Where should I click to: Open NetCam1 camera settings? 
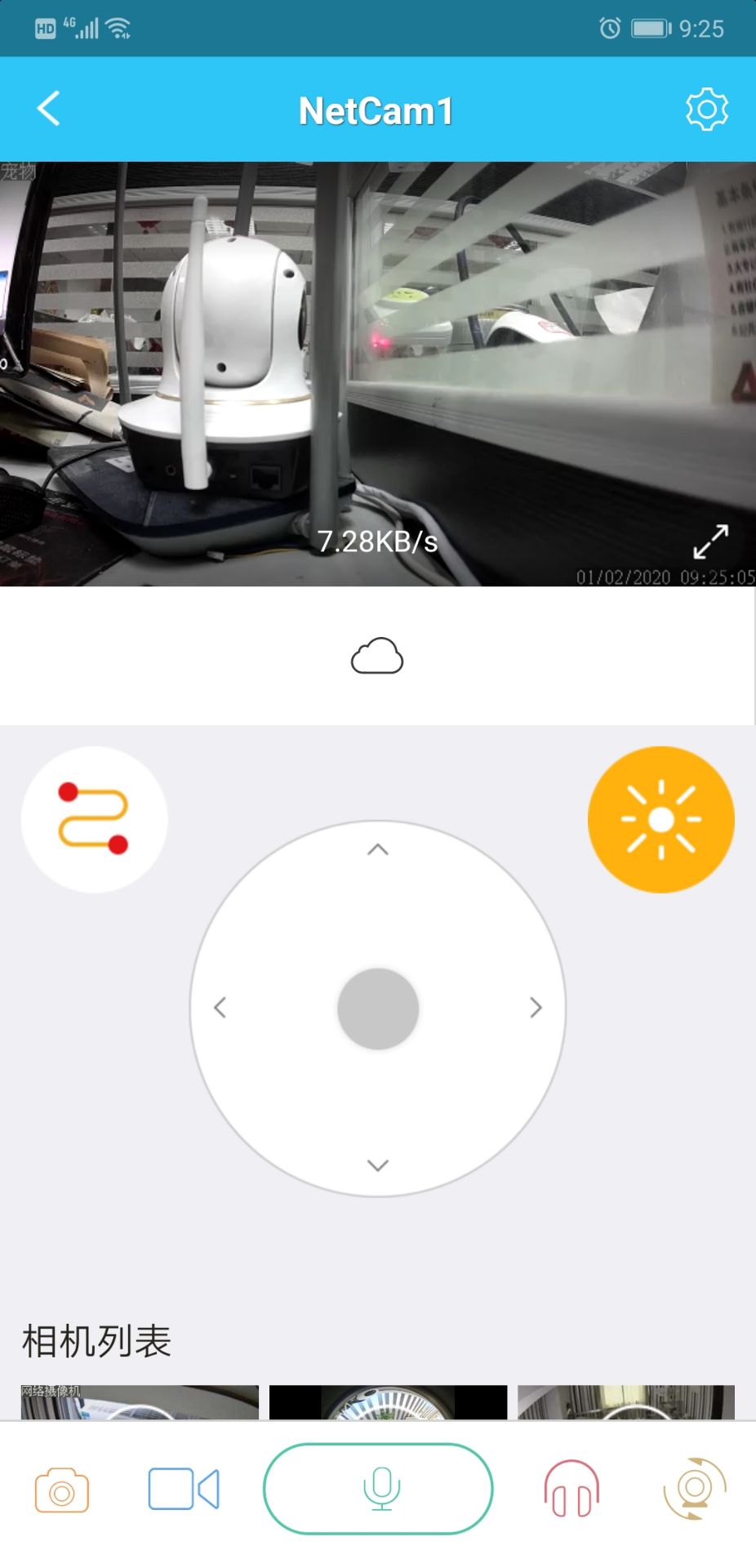[x=707, y=107]
